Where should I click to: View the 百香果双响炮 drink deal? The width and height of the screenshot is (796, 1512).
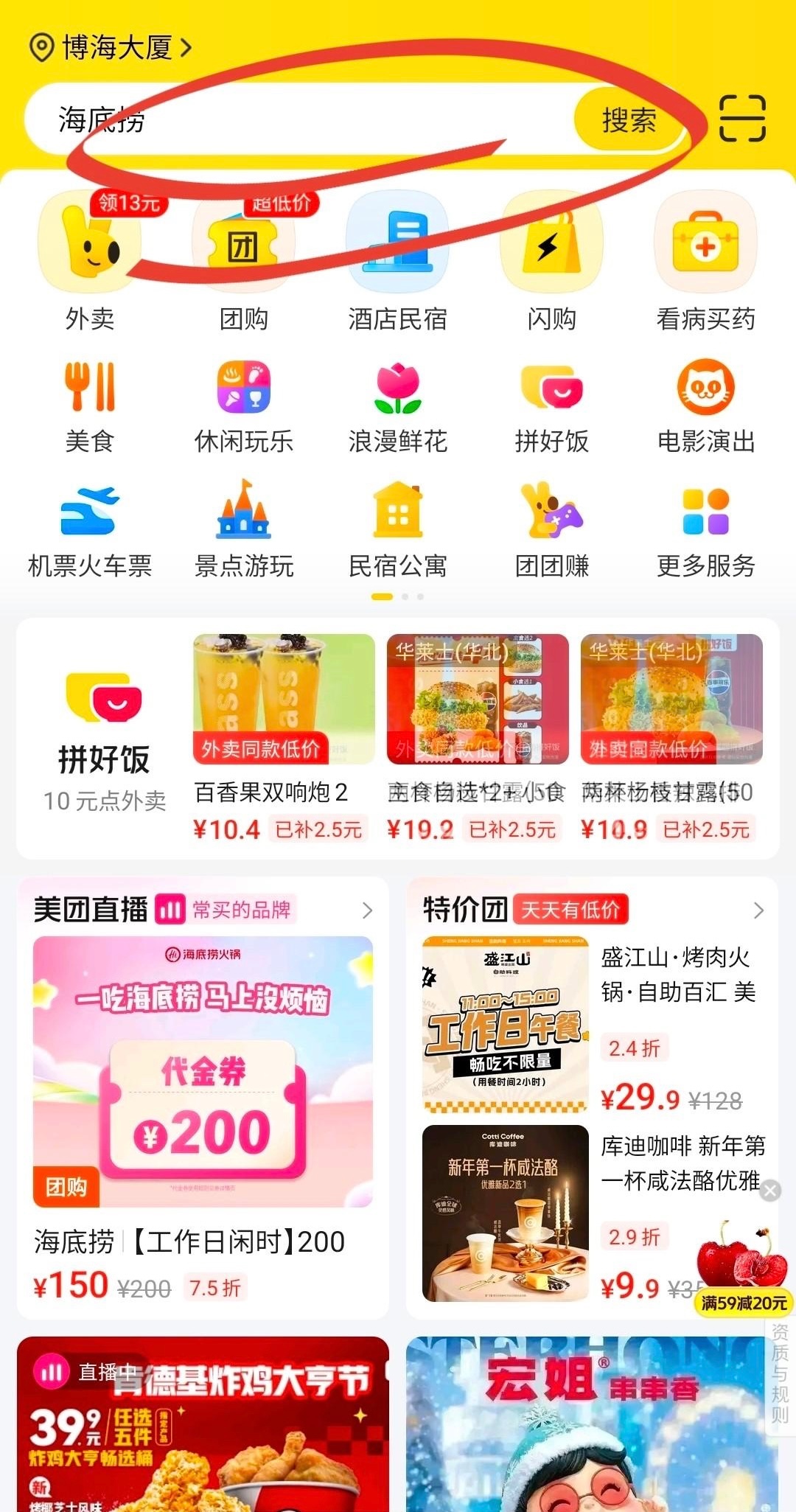[x=284, y=737]
